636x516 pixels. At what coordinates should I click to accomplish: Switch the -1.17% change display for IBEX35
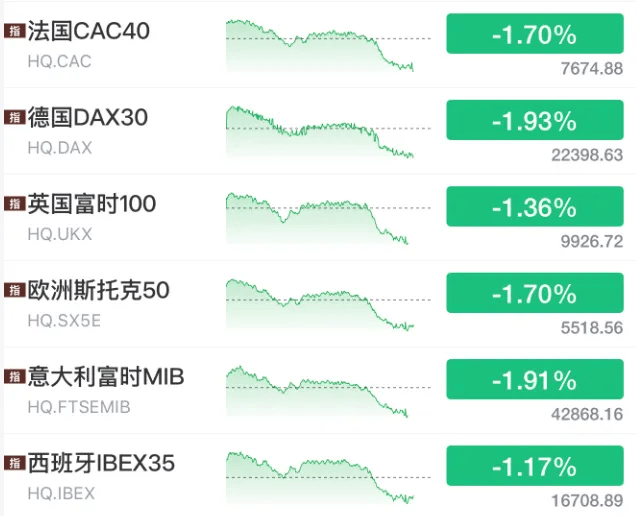[534, 467]
